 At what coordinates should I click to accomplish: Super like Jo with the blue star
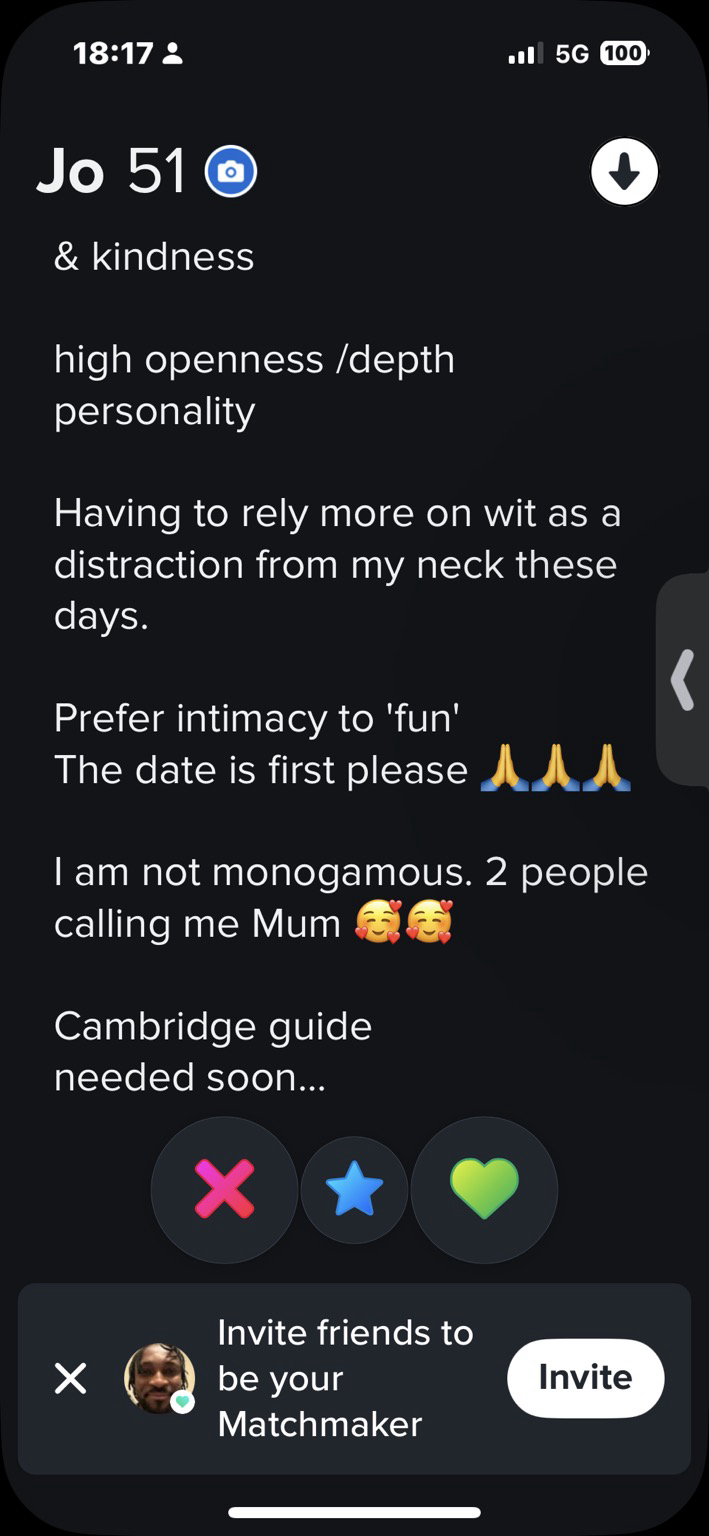[355, 1190]
